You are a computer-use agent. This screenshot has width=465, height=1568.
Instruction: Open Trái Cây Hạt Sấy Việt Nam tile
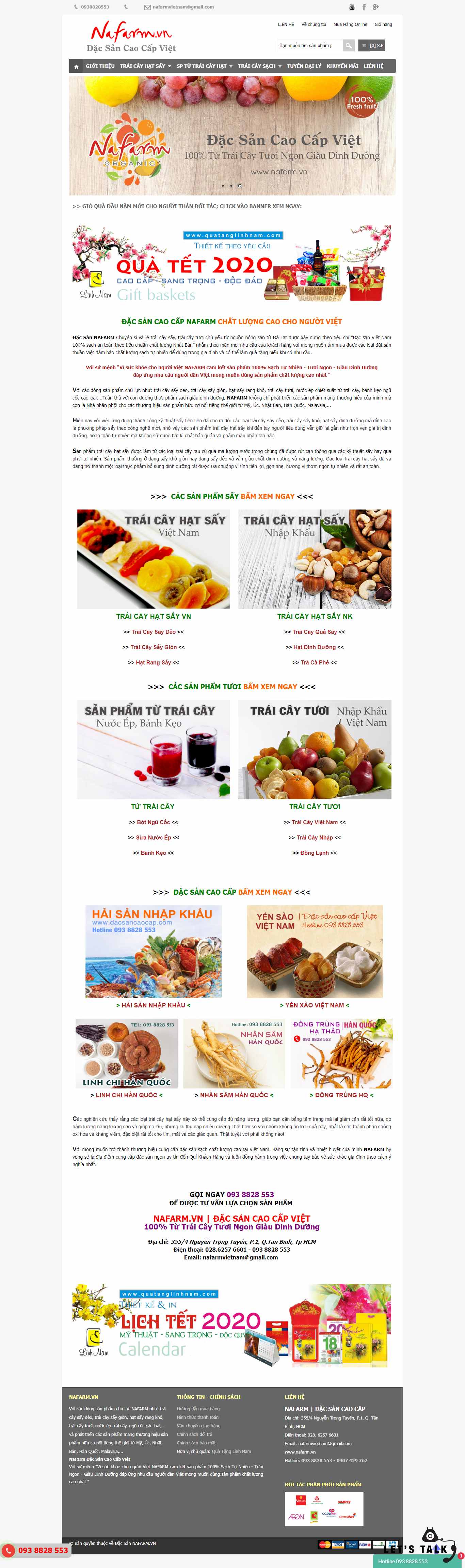pyautogui.click(x=154, y=559)
